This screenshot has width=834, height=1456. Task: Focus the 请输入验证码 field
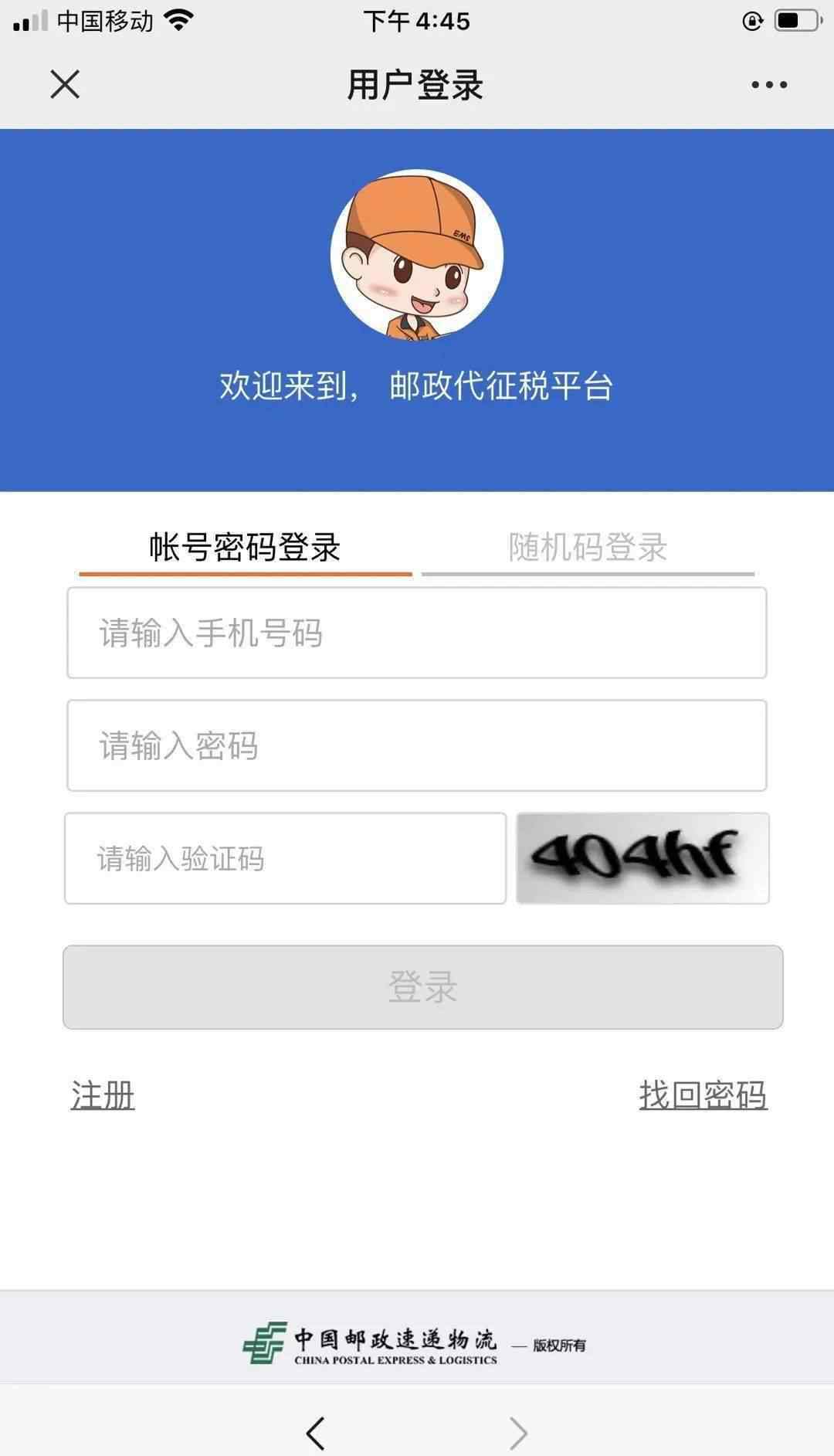pos(285,858)
